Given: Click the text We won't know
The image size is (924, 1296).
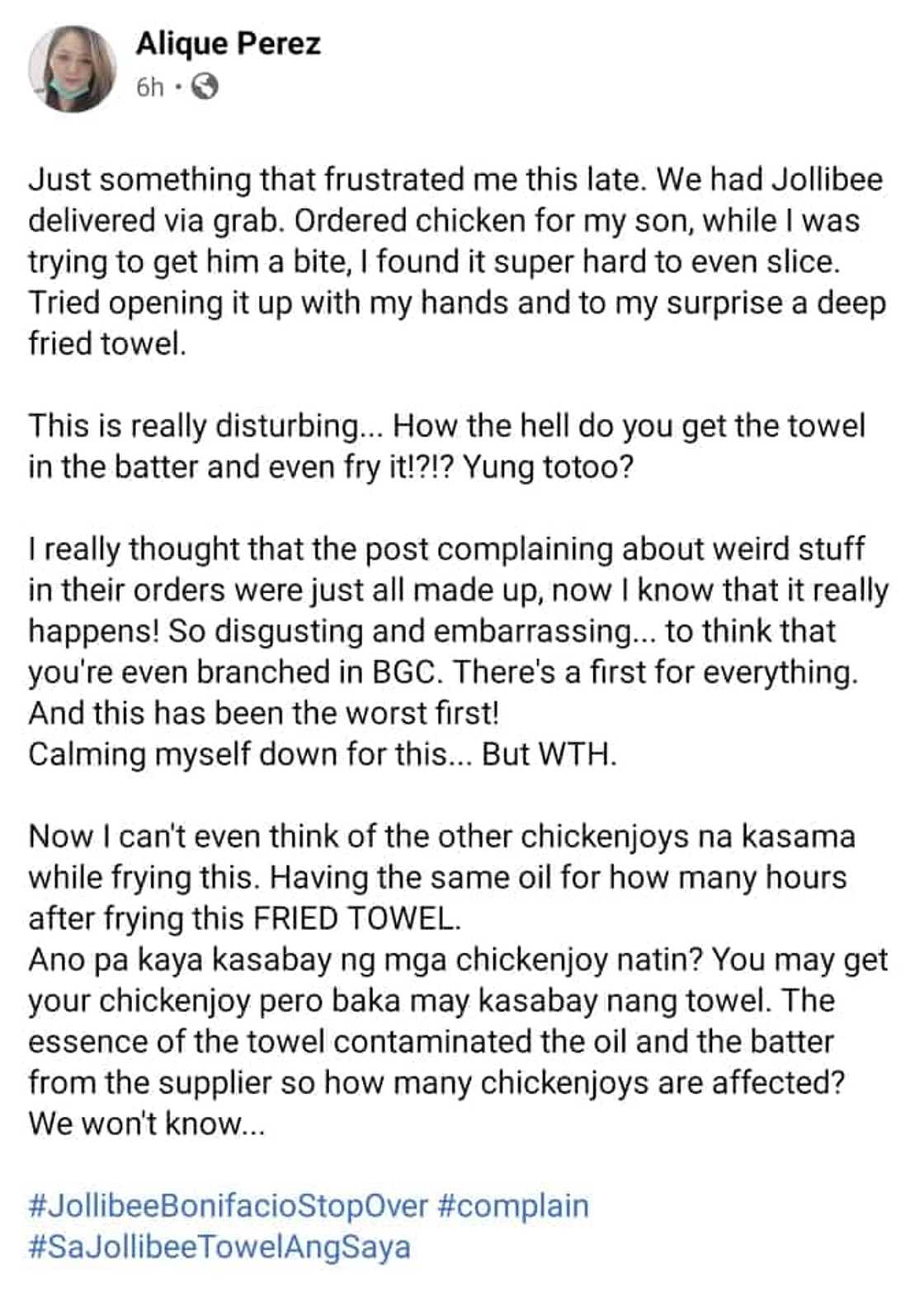Looking at the screenshot, I should 144,1121.
